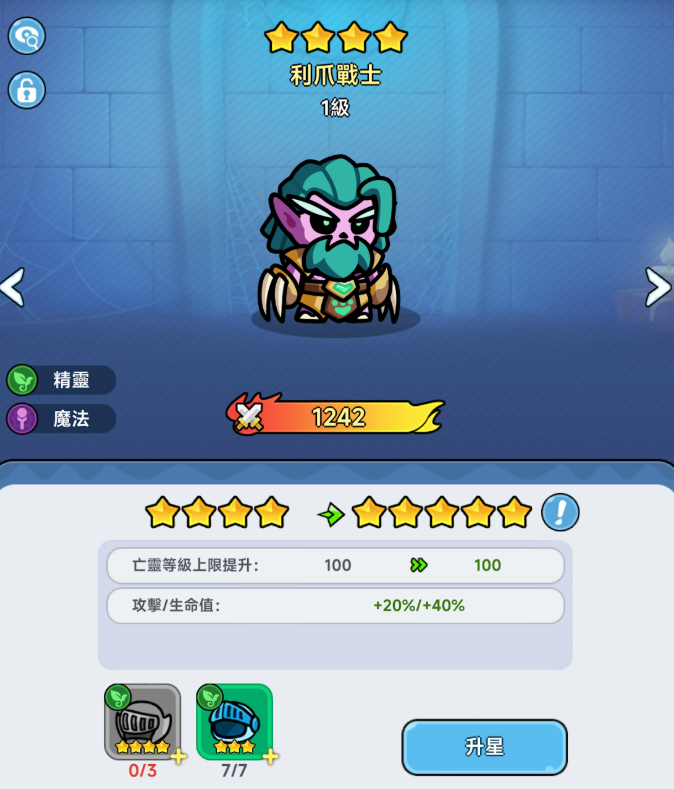
Task: Toggle the hero lock icon
Action: (27, 90)
